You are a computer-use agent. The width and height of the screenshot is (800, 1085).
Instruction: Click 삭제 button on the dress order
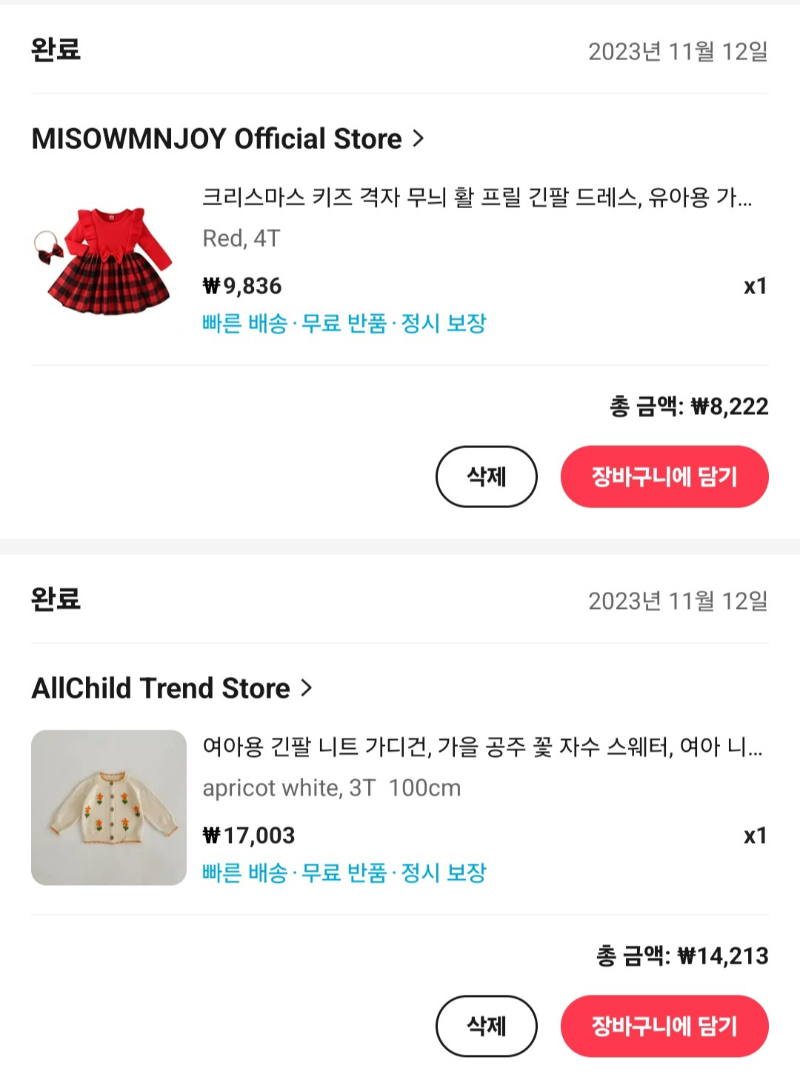[x=486, y=477]
